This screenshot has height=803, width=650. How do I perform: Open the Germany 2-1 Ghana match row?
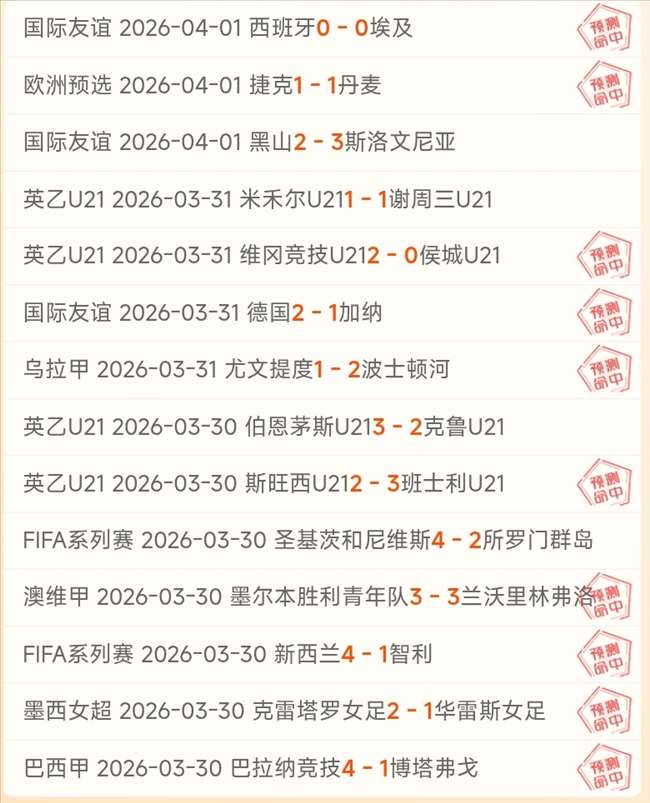coord(300,313)
